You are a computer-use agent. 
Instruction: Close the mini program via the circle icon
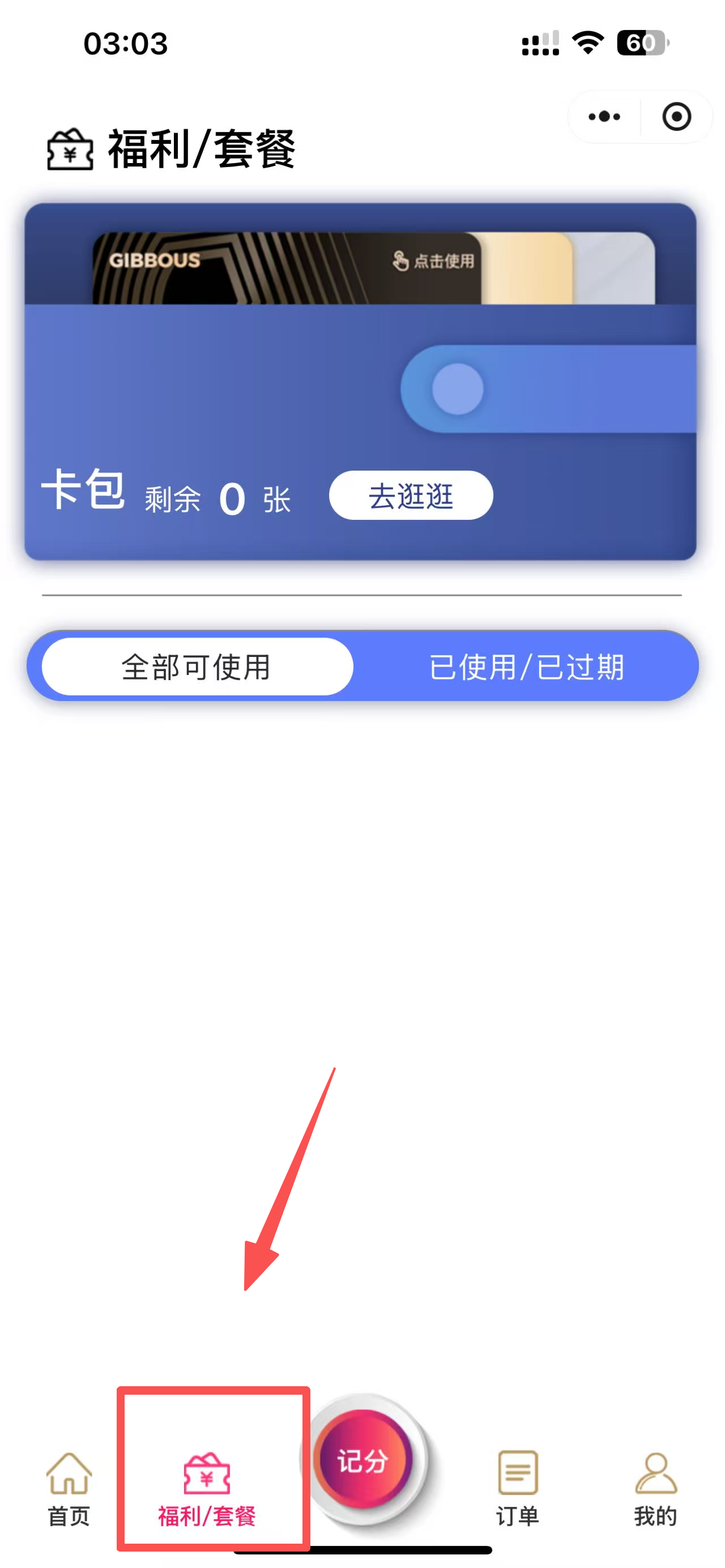pos(676,116)
